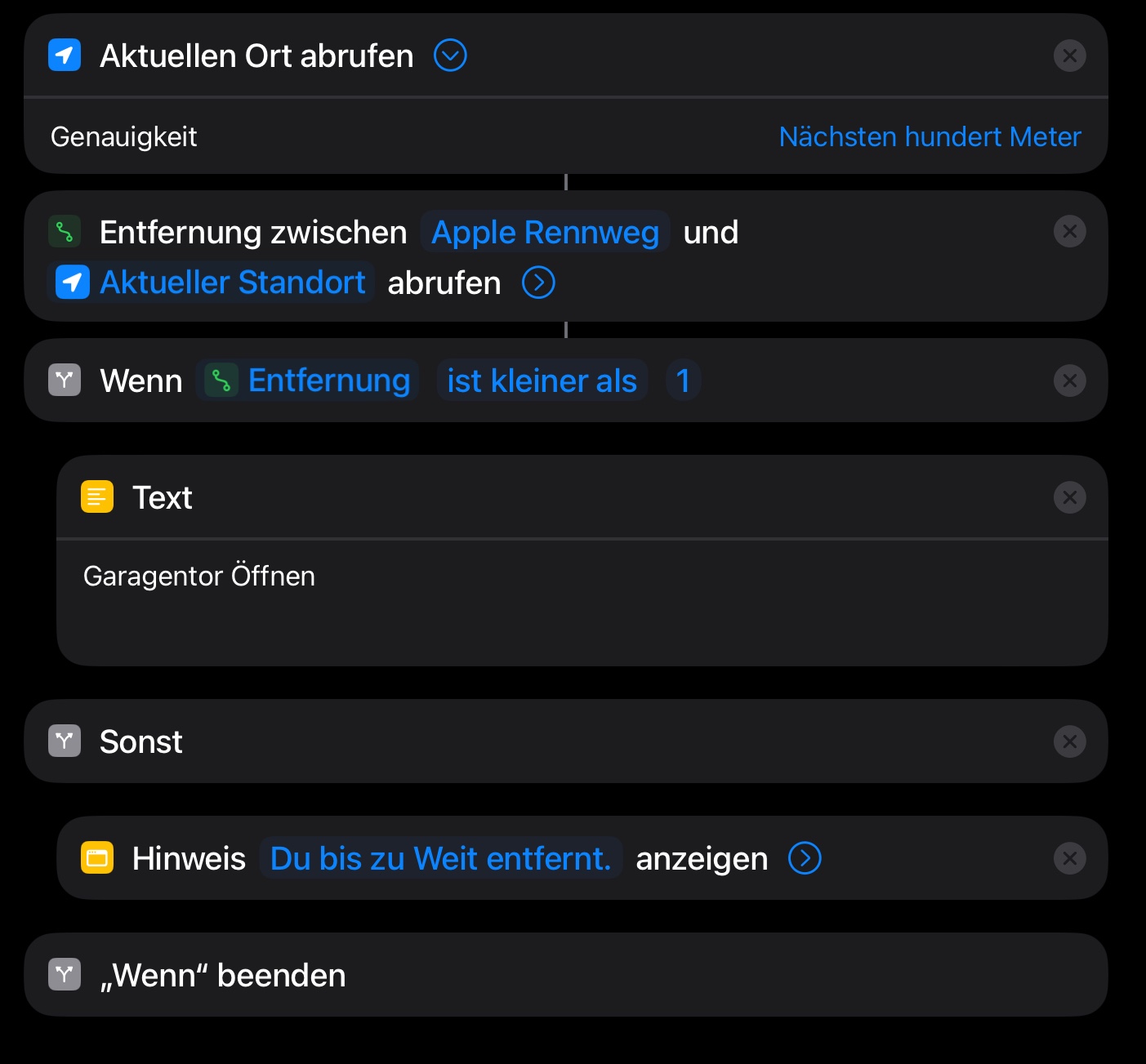Remove the Aktuellen Ort abrufen action
The width and height of the screenshot is (1146, 1064).
click(1069, 56)
